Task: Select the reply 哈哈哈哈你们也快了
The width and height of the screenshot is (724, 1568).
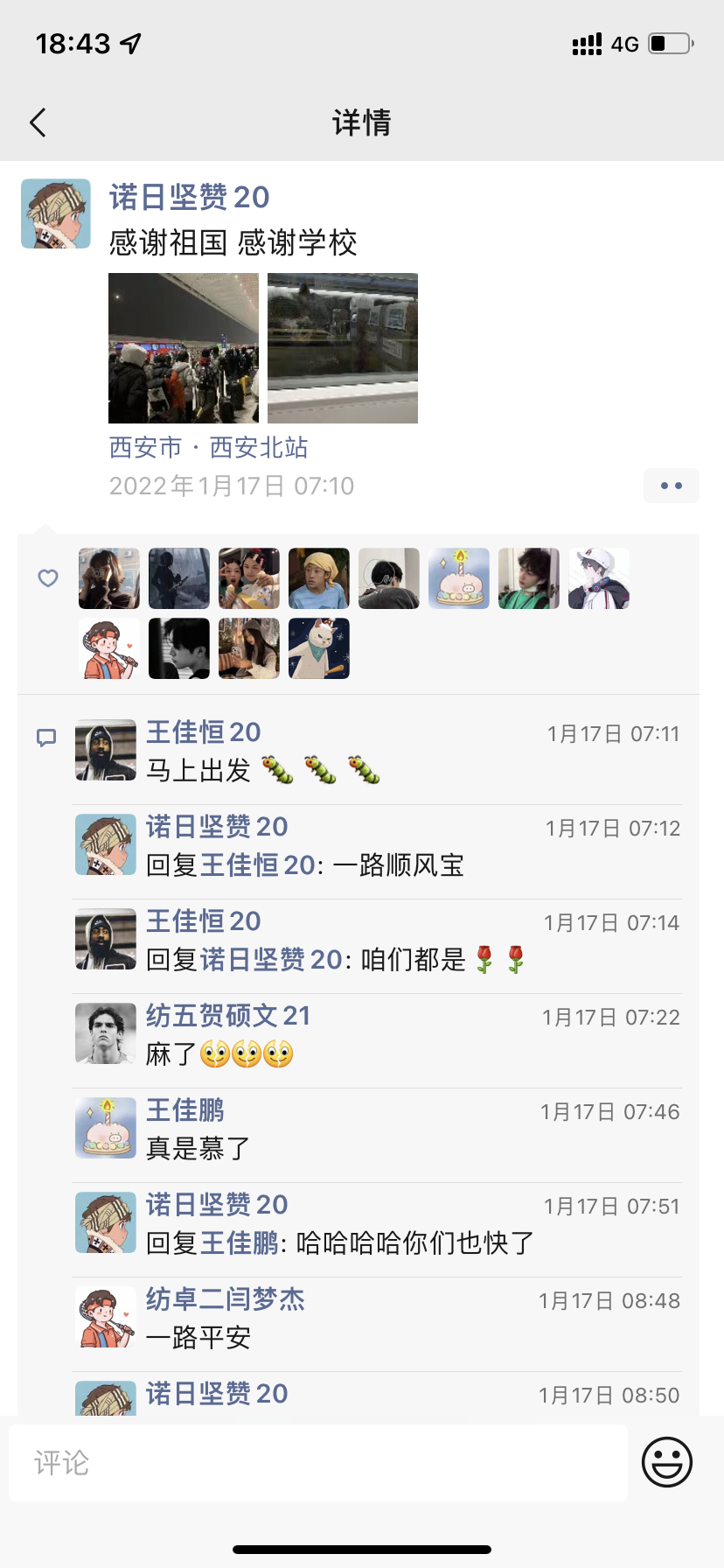Action: coord(414,1242)
